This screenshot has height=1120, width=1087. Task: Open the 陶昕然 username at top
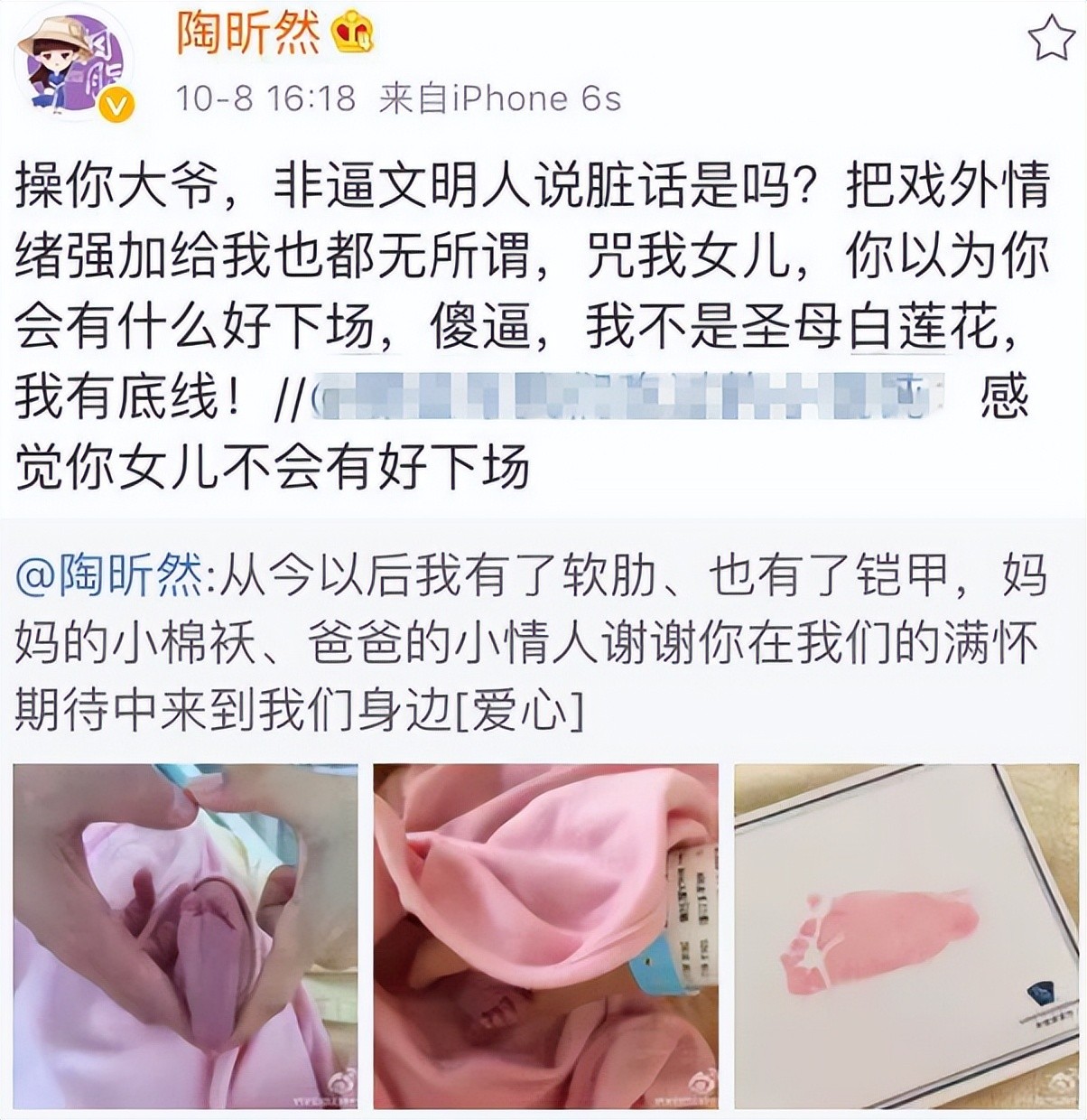pyautogui.click(x=248, y=34)
